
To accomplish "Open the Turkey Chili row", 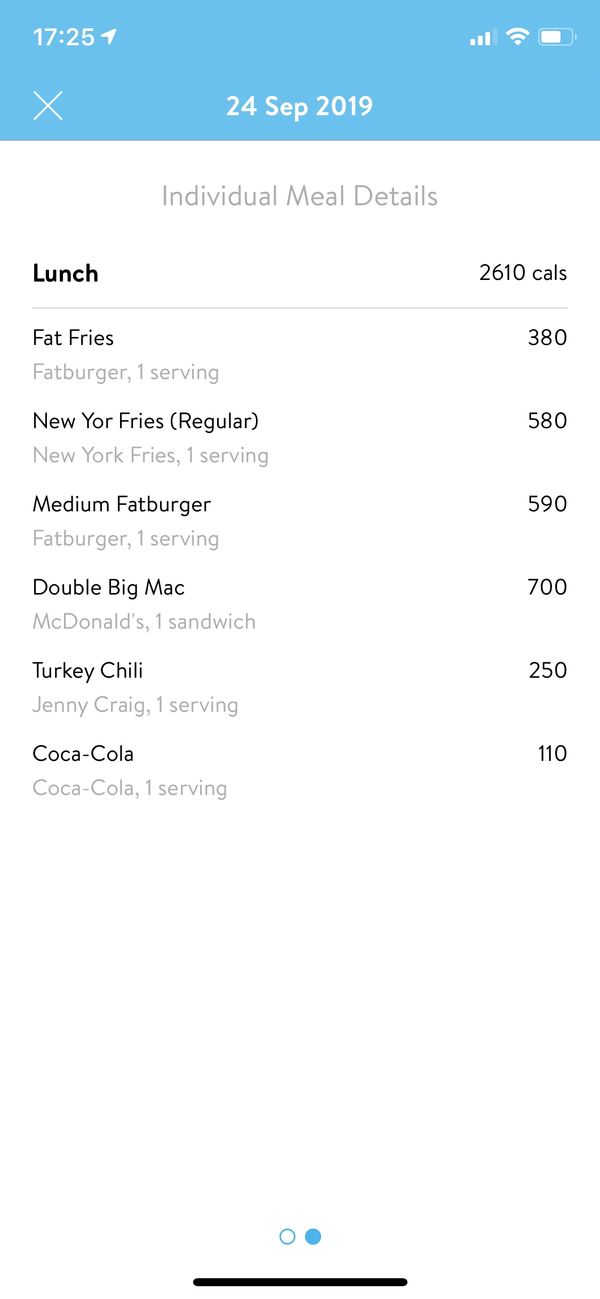I will 300,687.
